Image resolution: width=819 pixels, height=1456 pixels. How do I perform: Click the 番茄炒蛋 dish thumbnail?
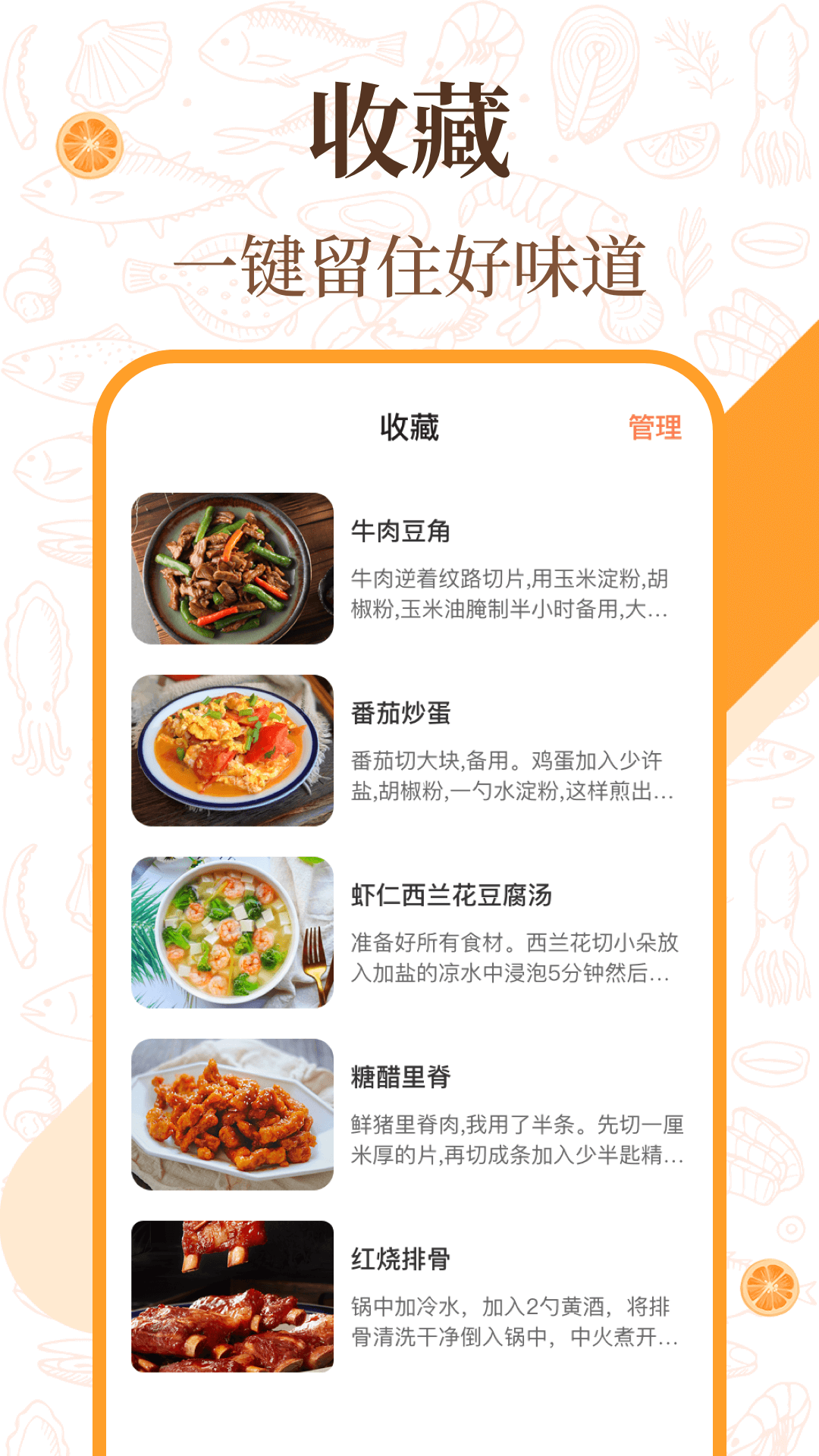[x=232, y=751]
